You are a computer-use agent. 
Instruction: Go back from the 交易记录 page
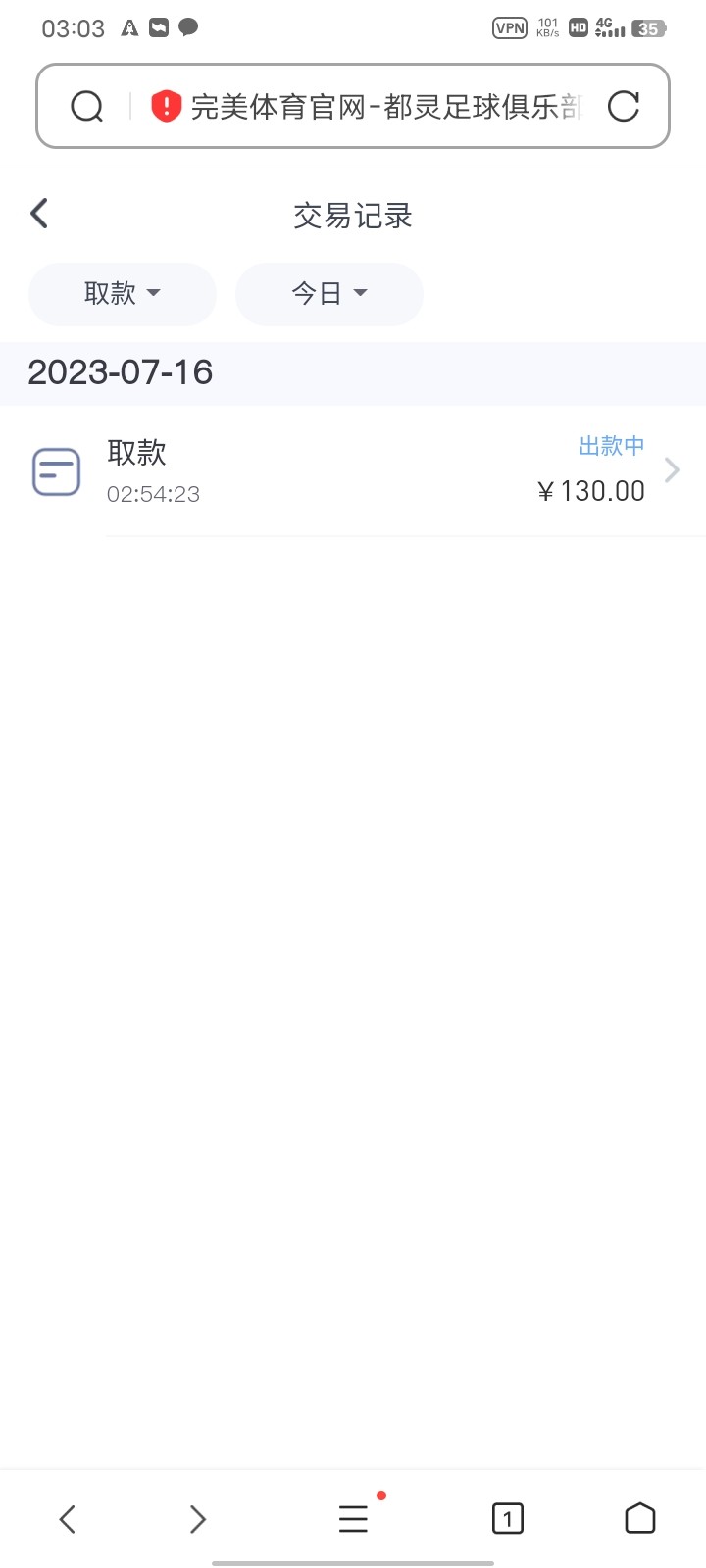pos(39,214)
